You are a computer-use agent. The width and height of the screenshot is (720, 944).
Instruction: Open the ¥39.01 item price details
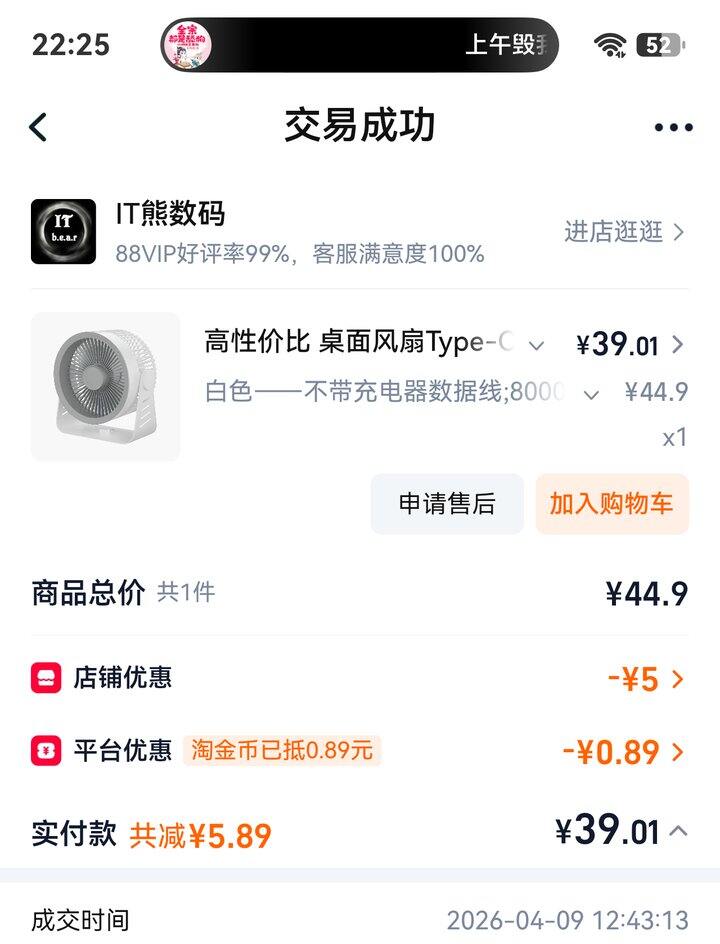(678, 345)
